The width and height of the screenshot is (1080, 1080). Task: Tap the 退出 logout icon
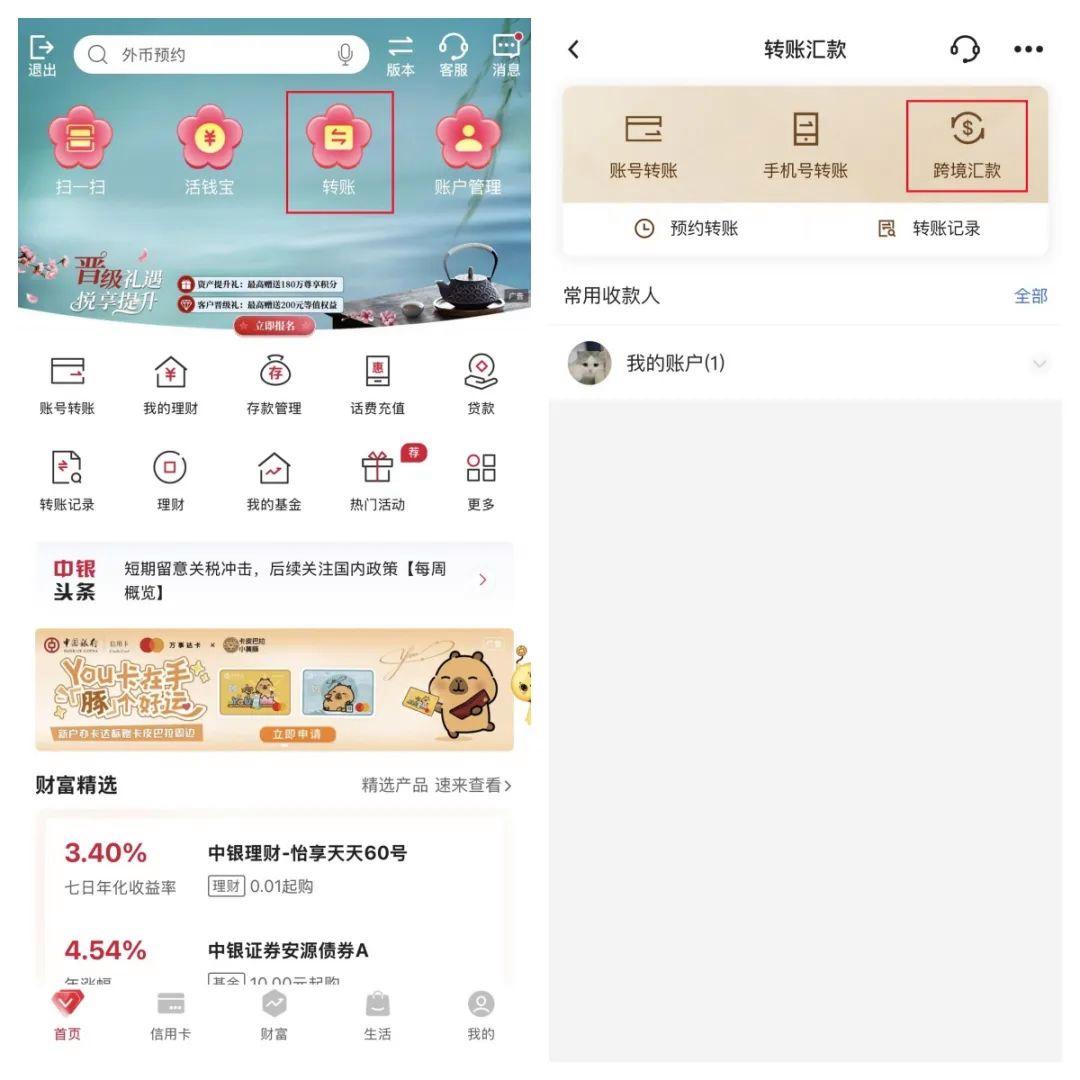(x=42, y=55)
